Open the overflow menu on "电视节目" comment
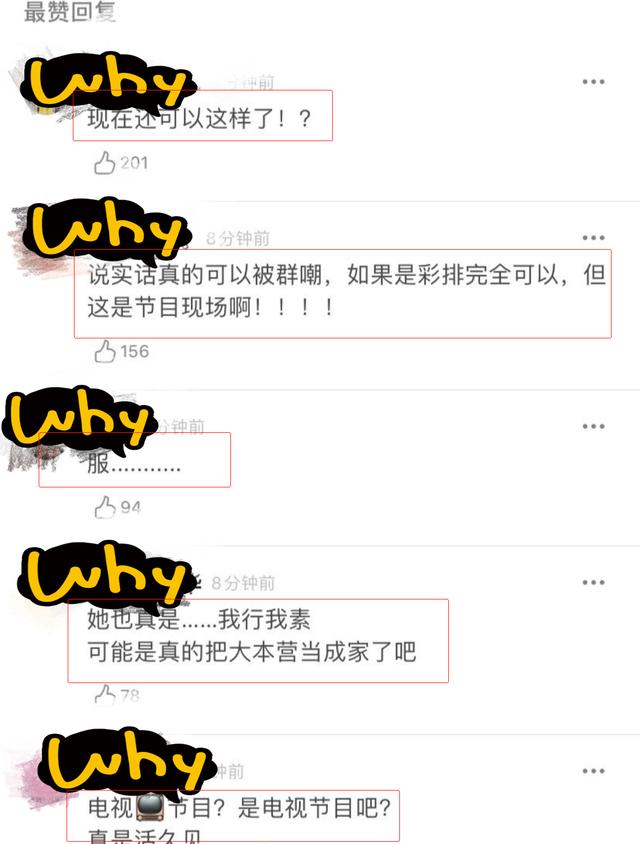 593,771
